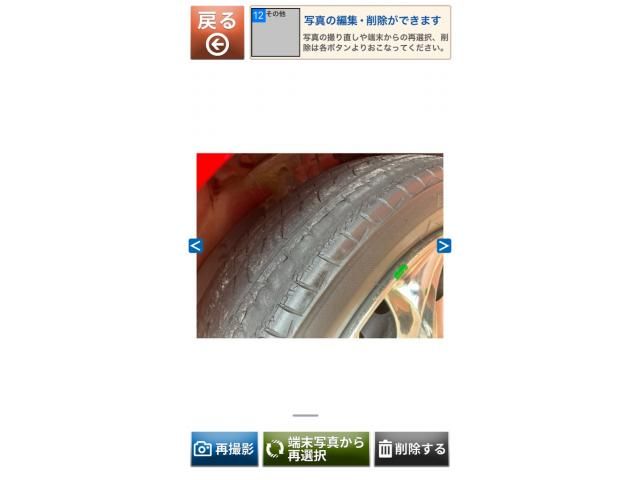This screenshot has width=640, height=480.
Task: Open photo slot 12 その他 thumbnail
Action: [275, 33]
